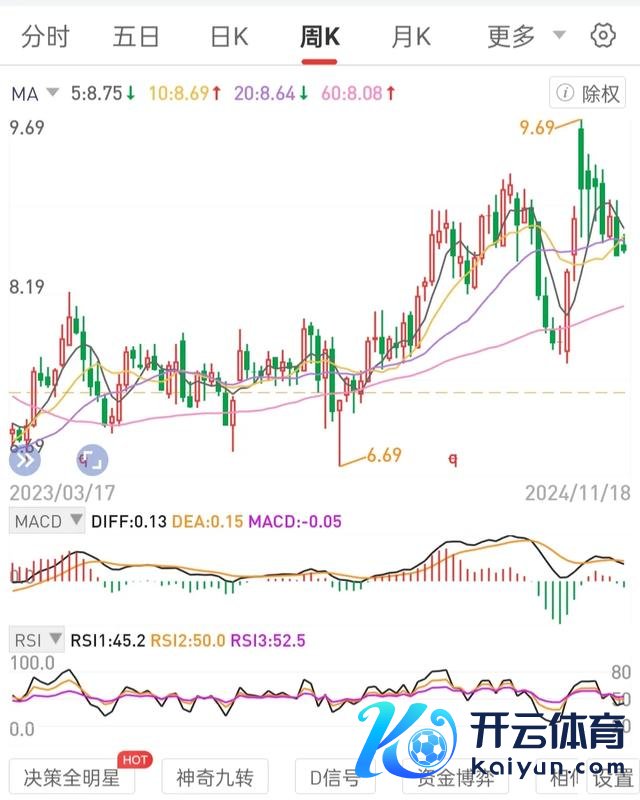
Task: Change the RSI indicator dropdown
Action: coord(37,639)
